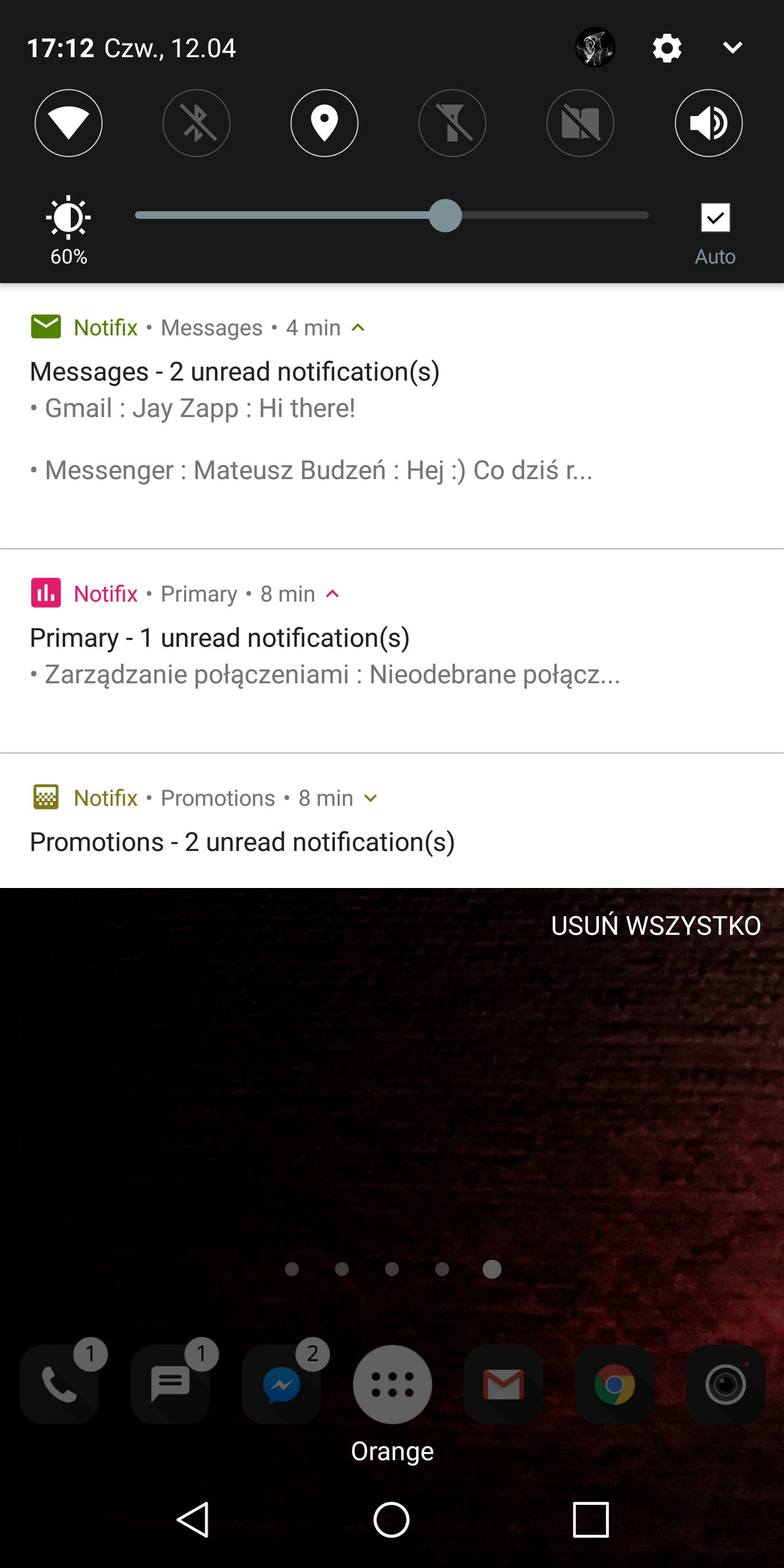Toggle the Wi-Fi quick setting
This screenshot has height=1568, width=784.
[68, 123]
